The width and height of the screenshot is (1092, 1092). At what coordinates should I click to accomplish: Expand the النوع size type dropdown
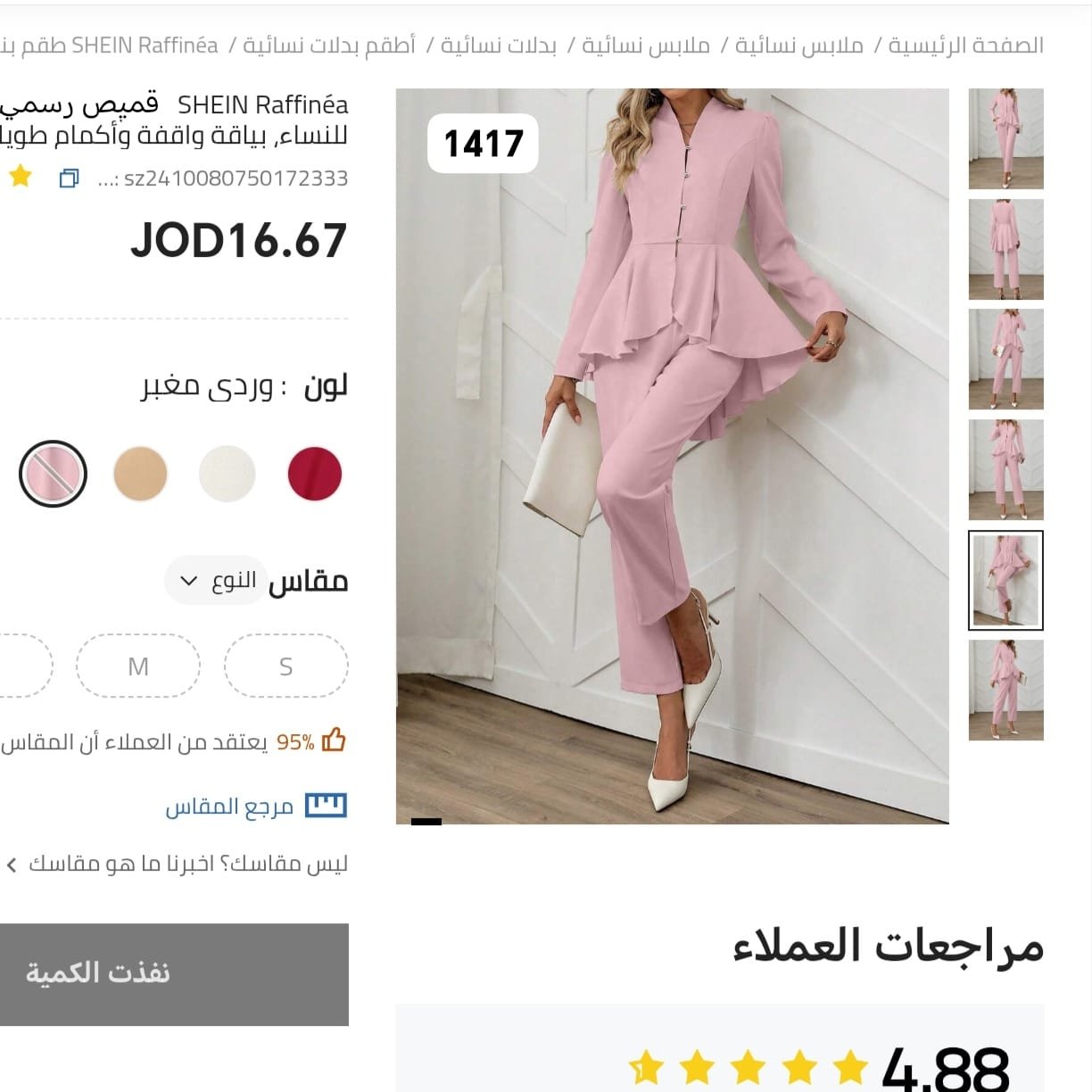(216, 581)
